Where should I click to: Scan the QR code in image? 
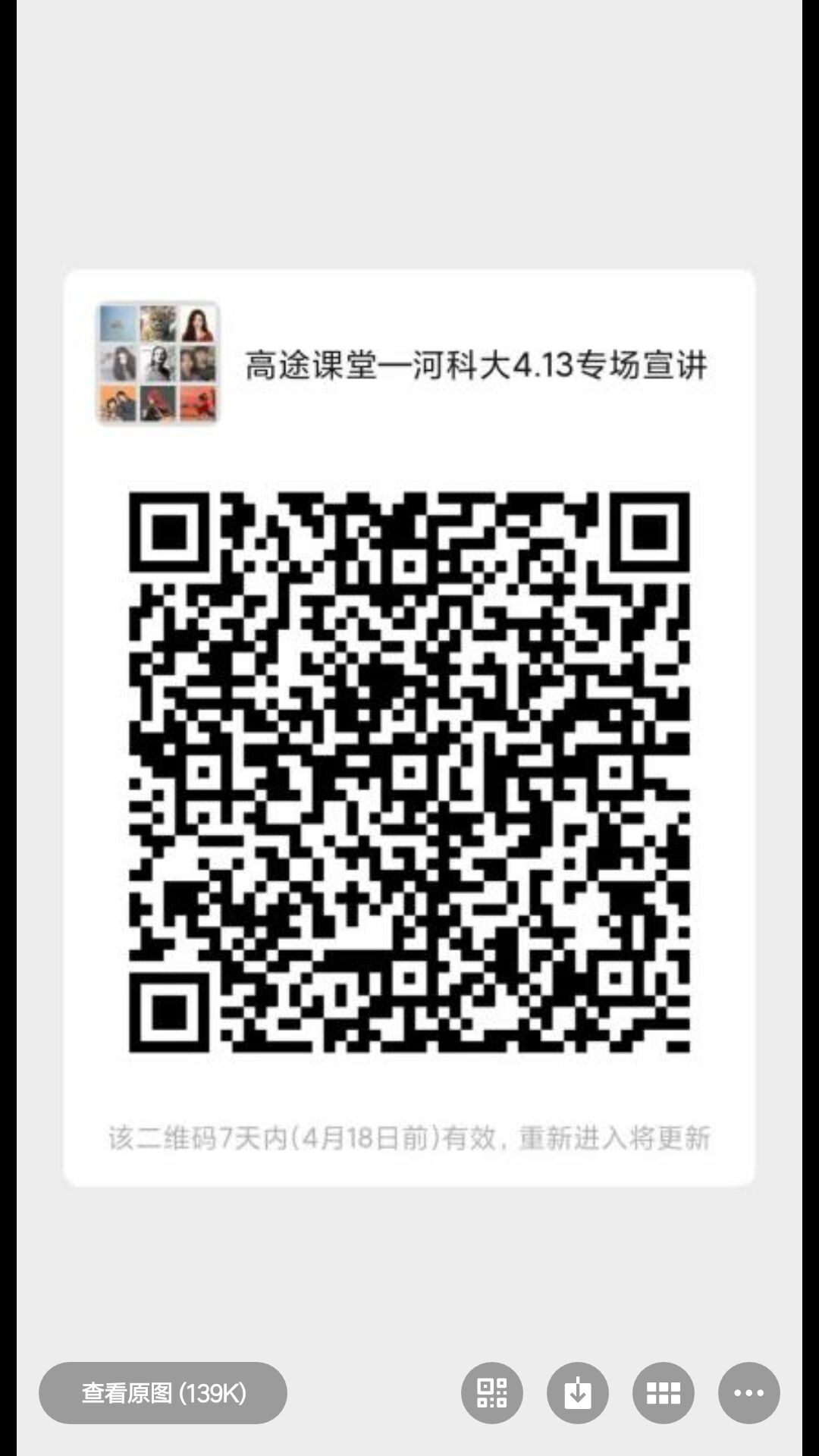pos(491,1393)
